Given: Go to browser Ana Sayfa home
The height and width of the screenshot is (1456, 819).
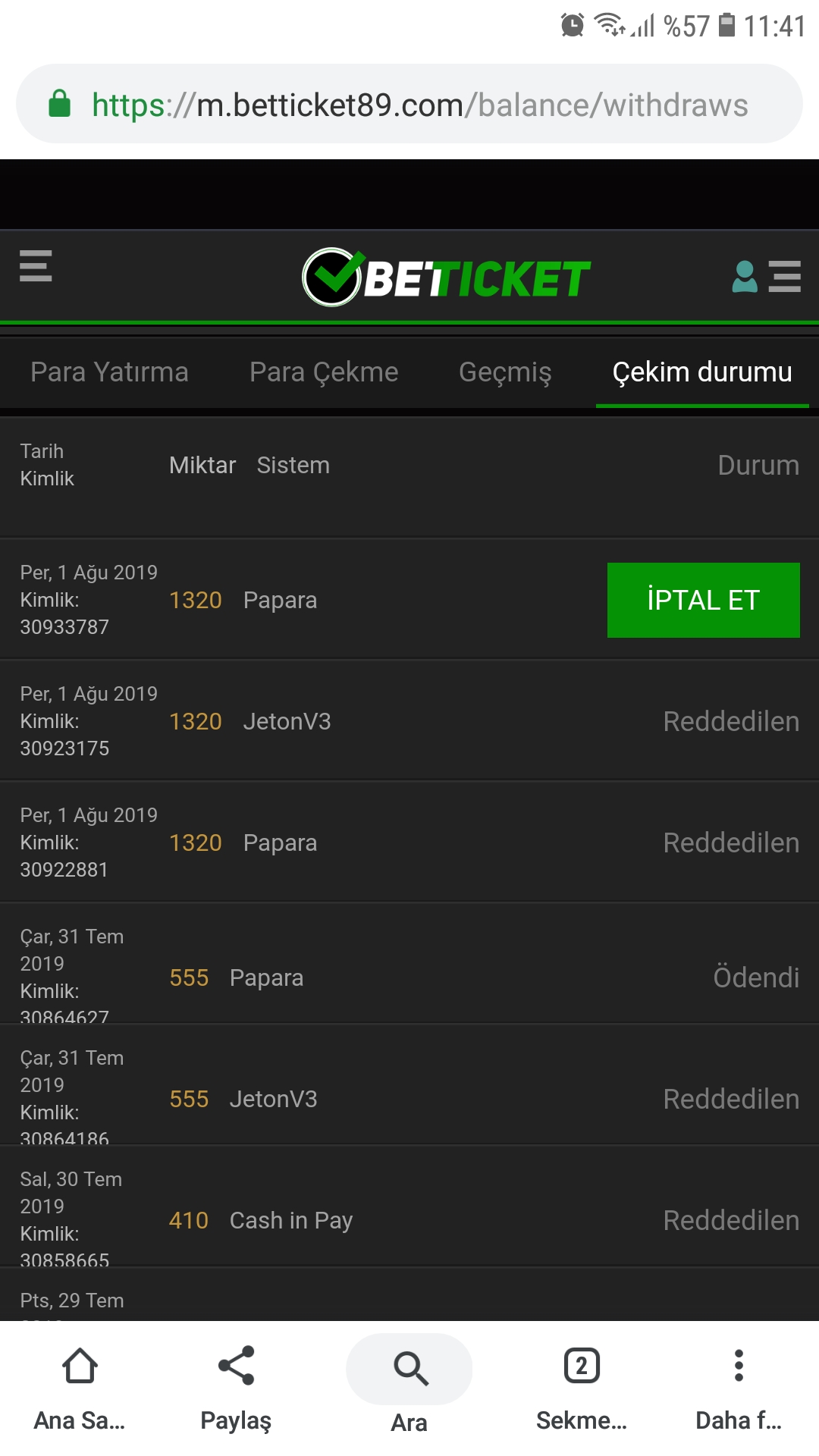Looking at the screenshot, I should (x=80, y=1388).
